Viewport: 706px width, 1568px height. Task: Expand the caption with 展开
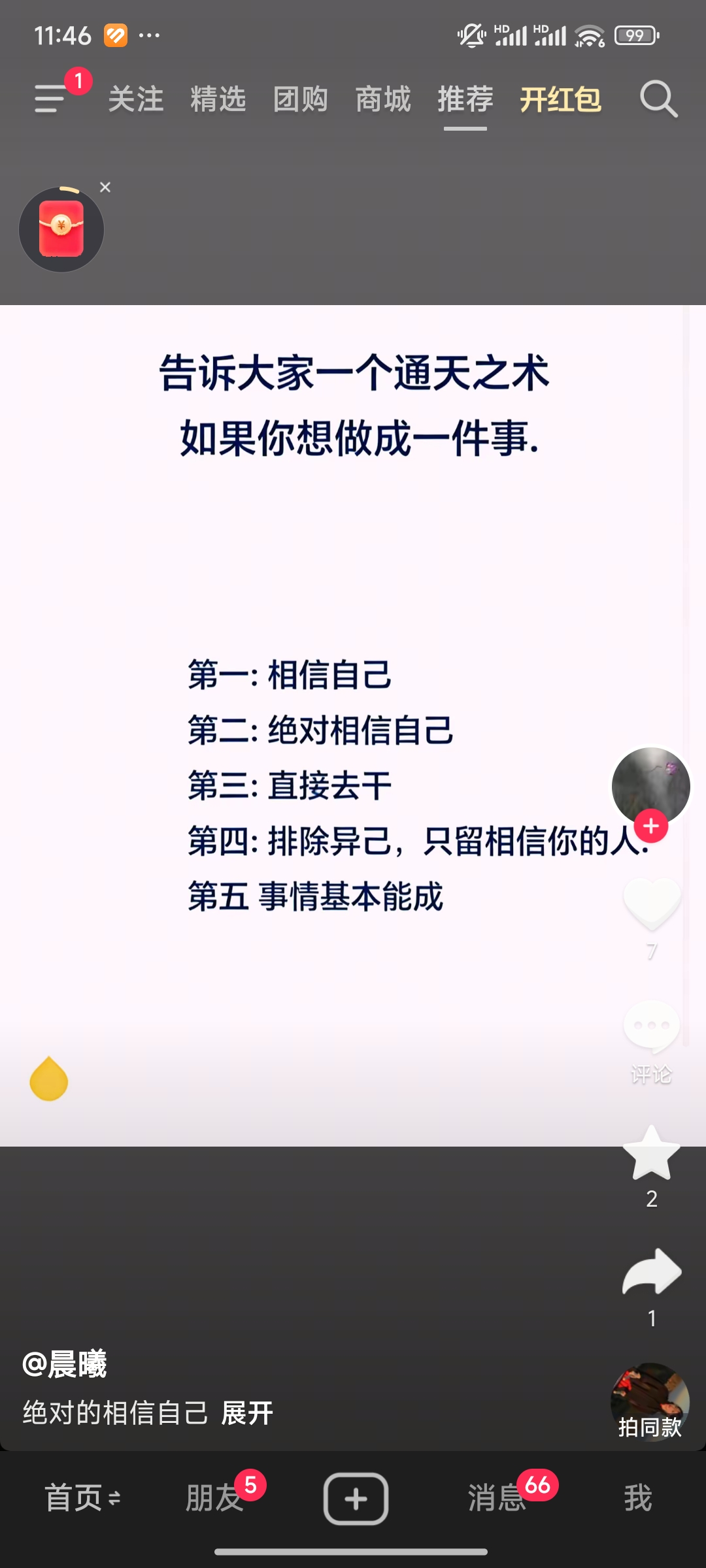pyautogui.click(x=247, y=1413)
